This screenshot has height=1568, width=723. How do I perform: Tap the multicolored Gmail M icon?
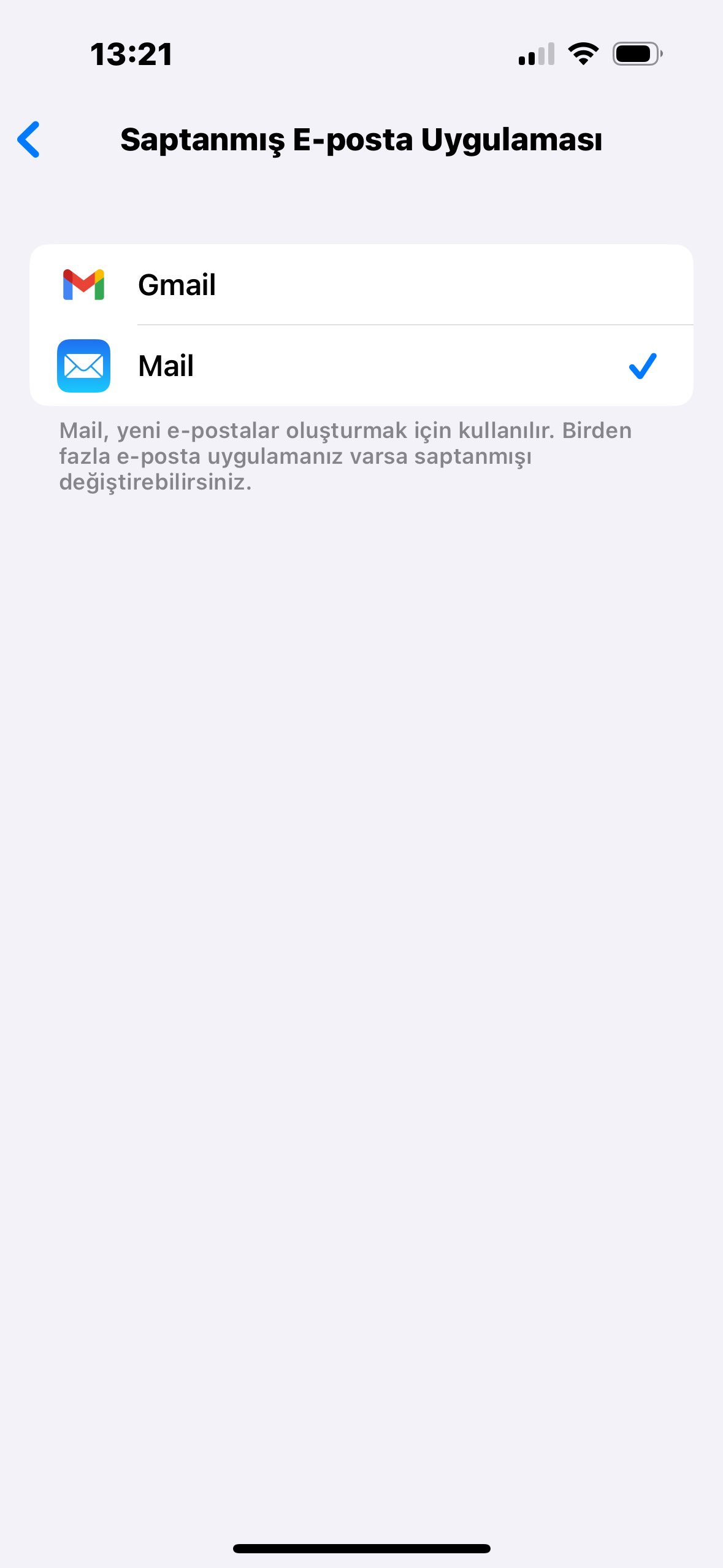[x=84, y=284]
